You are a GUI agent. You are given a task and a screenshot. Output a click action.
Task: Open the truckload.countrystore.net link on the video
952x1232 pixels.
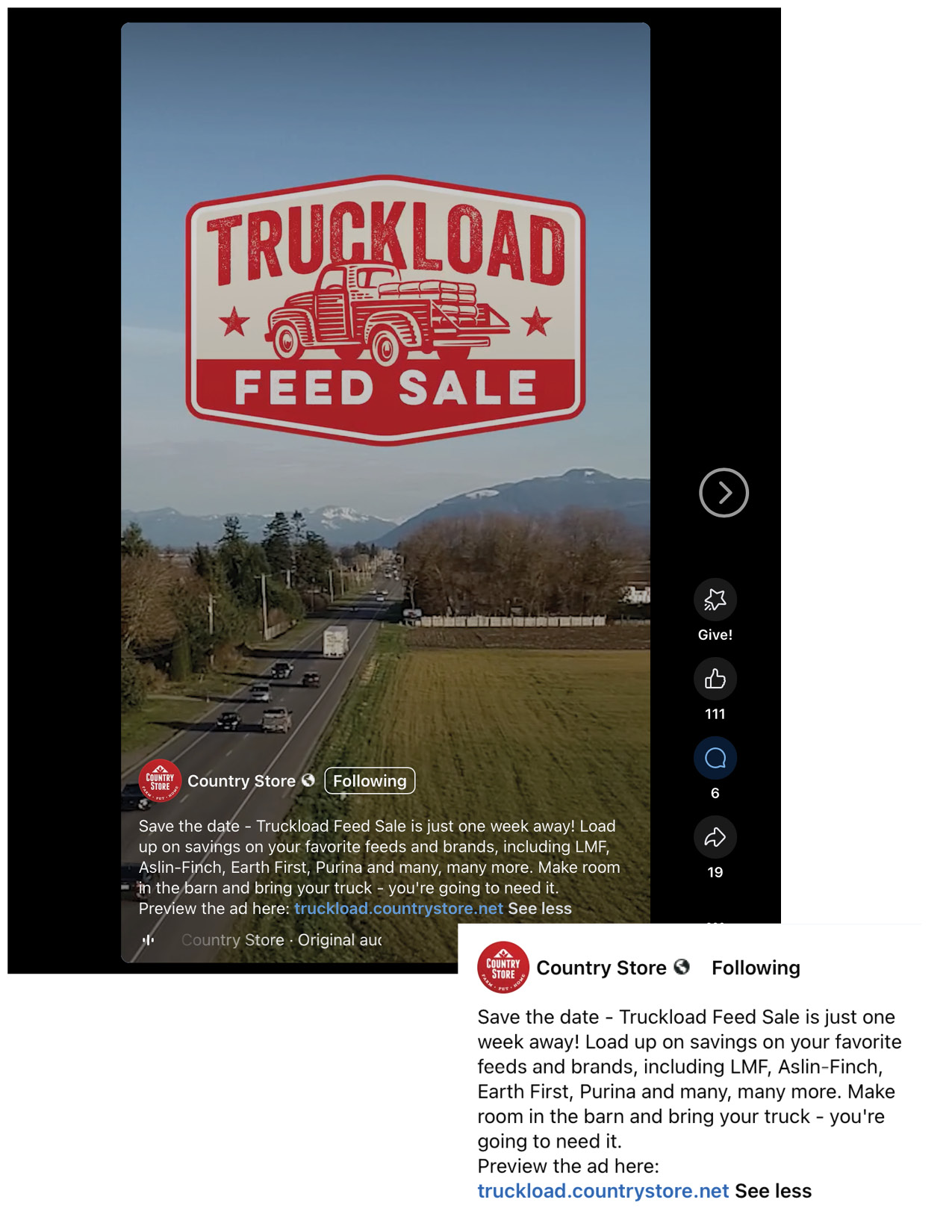pos(398,909)
